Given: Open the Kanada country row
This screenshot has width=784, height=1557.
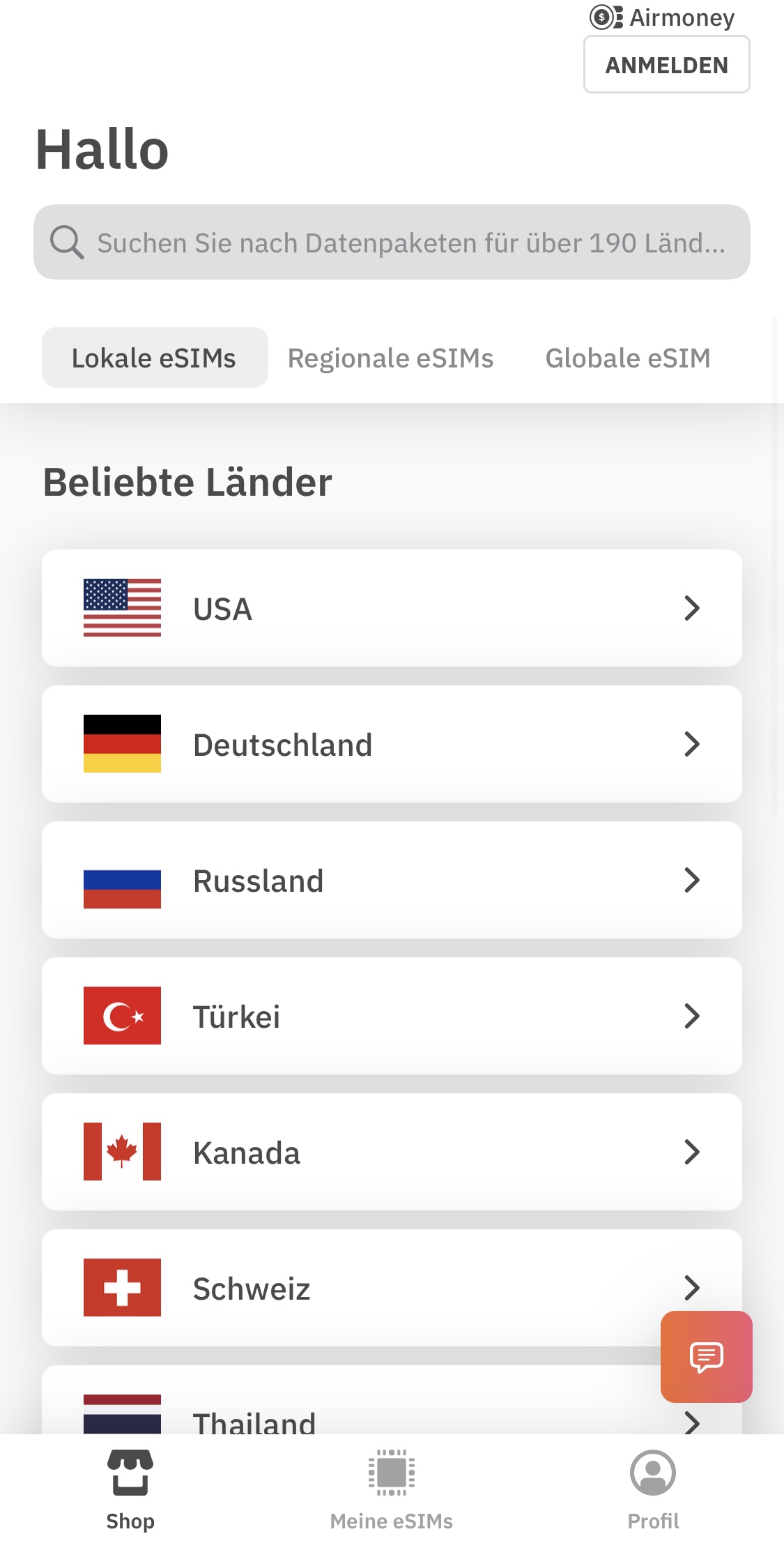Looking at the screenshot, I should pos(392,1152).
